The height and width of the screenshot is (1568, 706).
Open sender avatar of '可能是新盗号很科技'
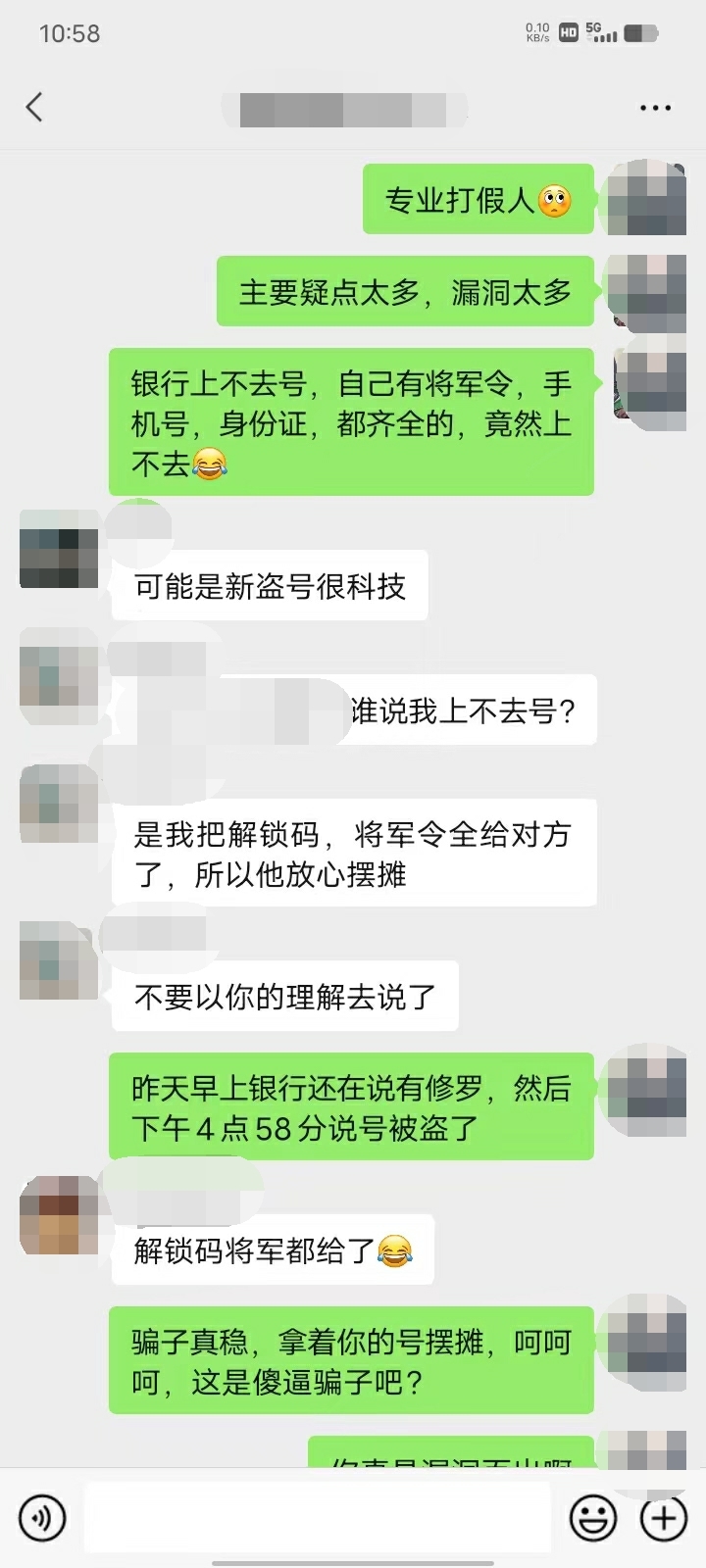pos(59,549)
